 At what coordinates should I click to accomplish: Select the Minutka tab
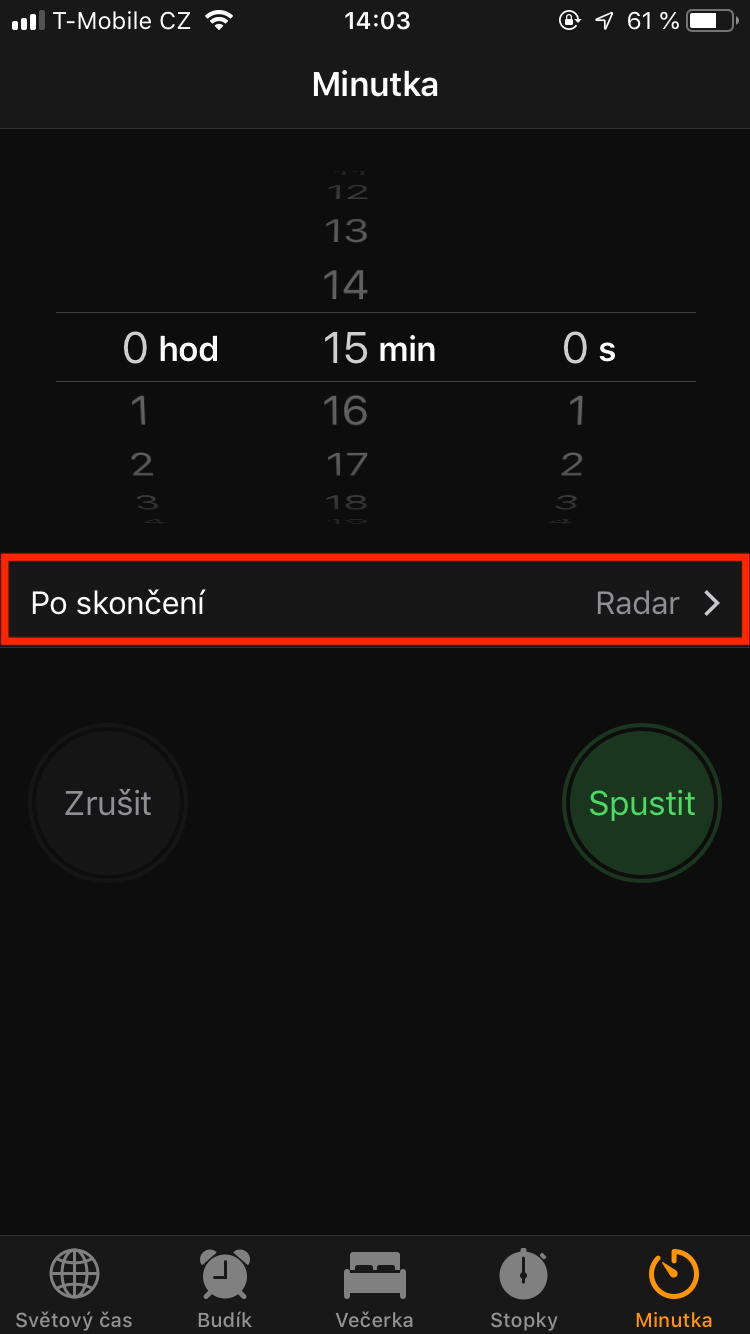click(x=673, y=1289)
